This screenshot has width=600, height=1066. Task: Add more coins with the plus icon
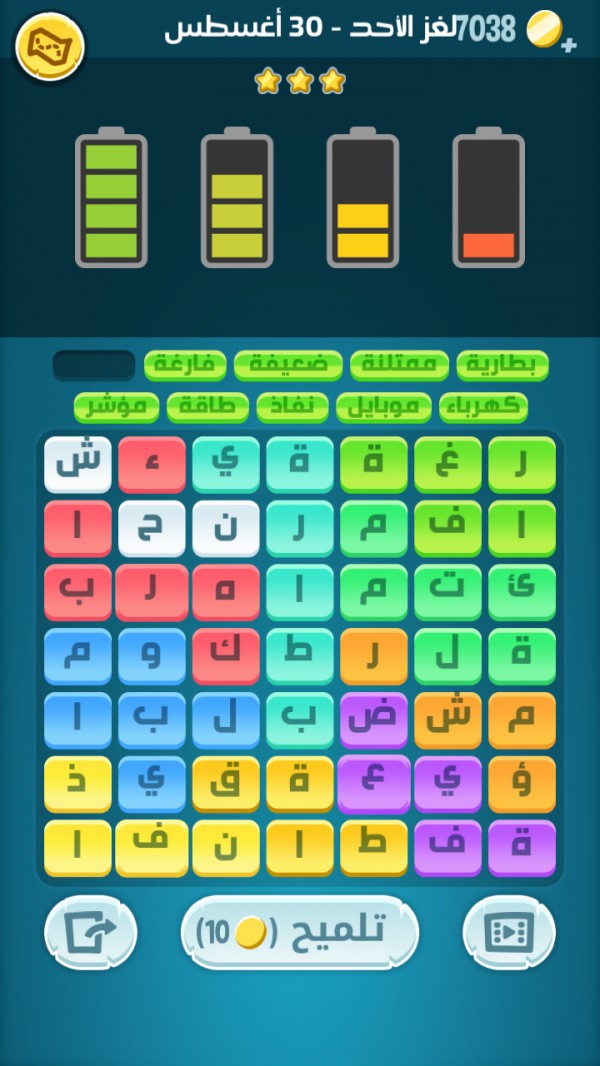tap(569, 45)
